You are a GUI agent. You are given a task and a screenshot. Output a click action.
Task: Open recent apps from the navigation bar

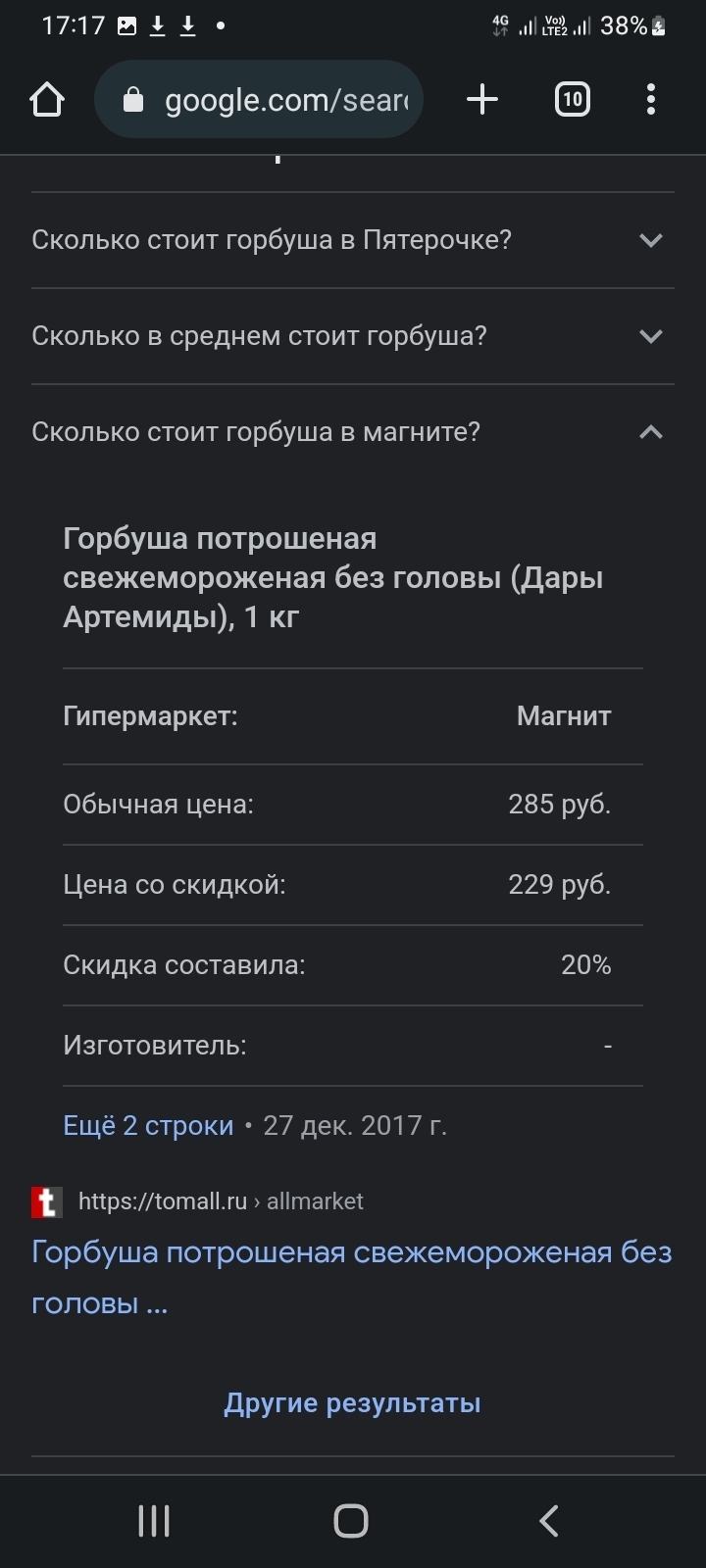154,1521
